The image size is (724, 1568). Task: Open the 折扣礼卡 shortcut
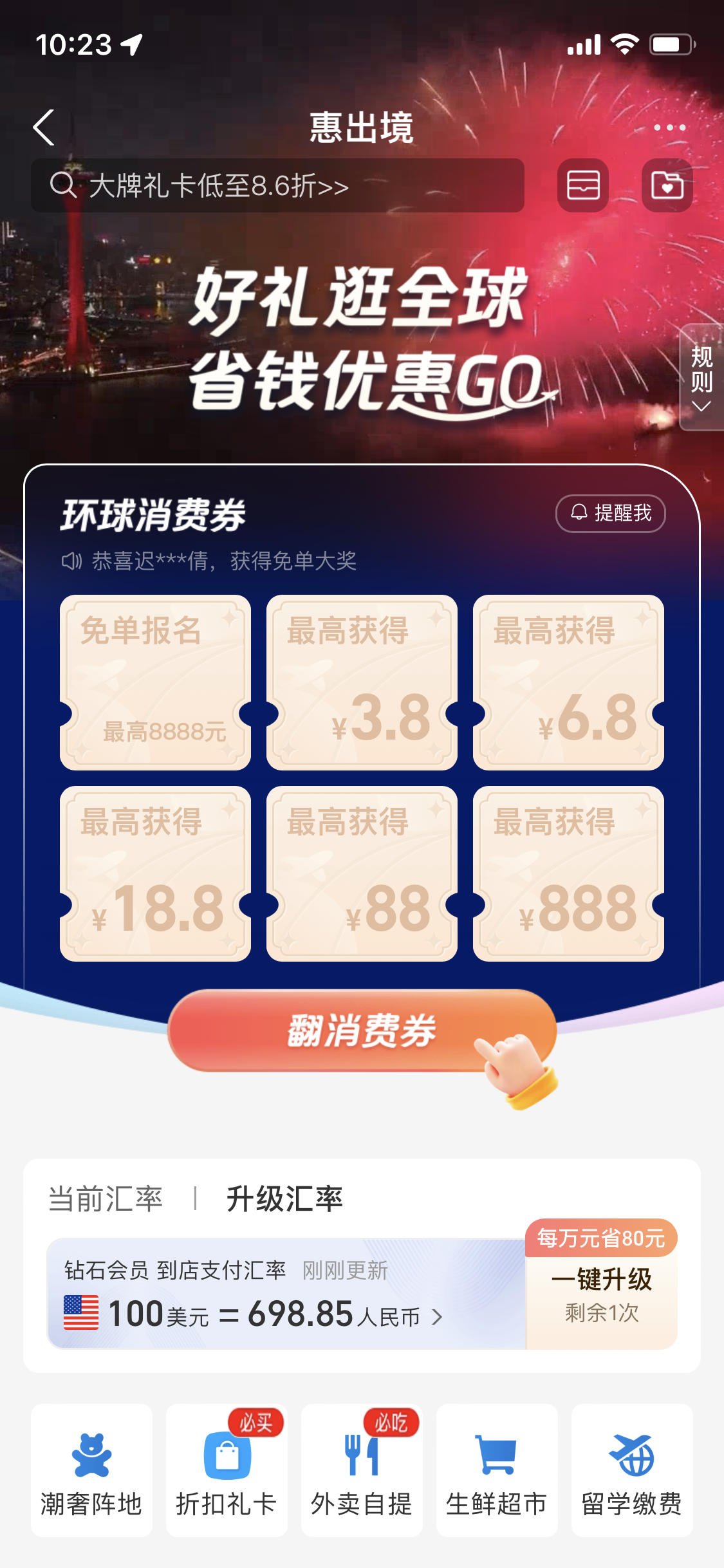[x=227, y=1471]
